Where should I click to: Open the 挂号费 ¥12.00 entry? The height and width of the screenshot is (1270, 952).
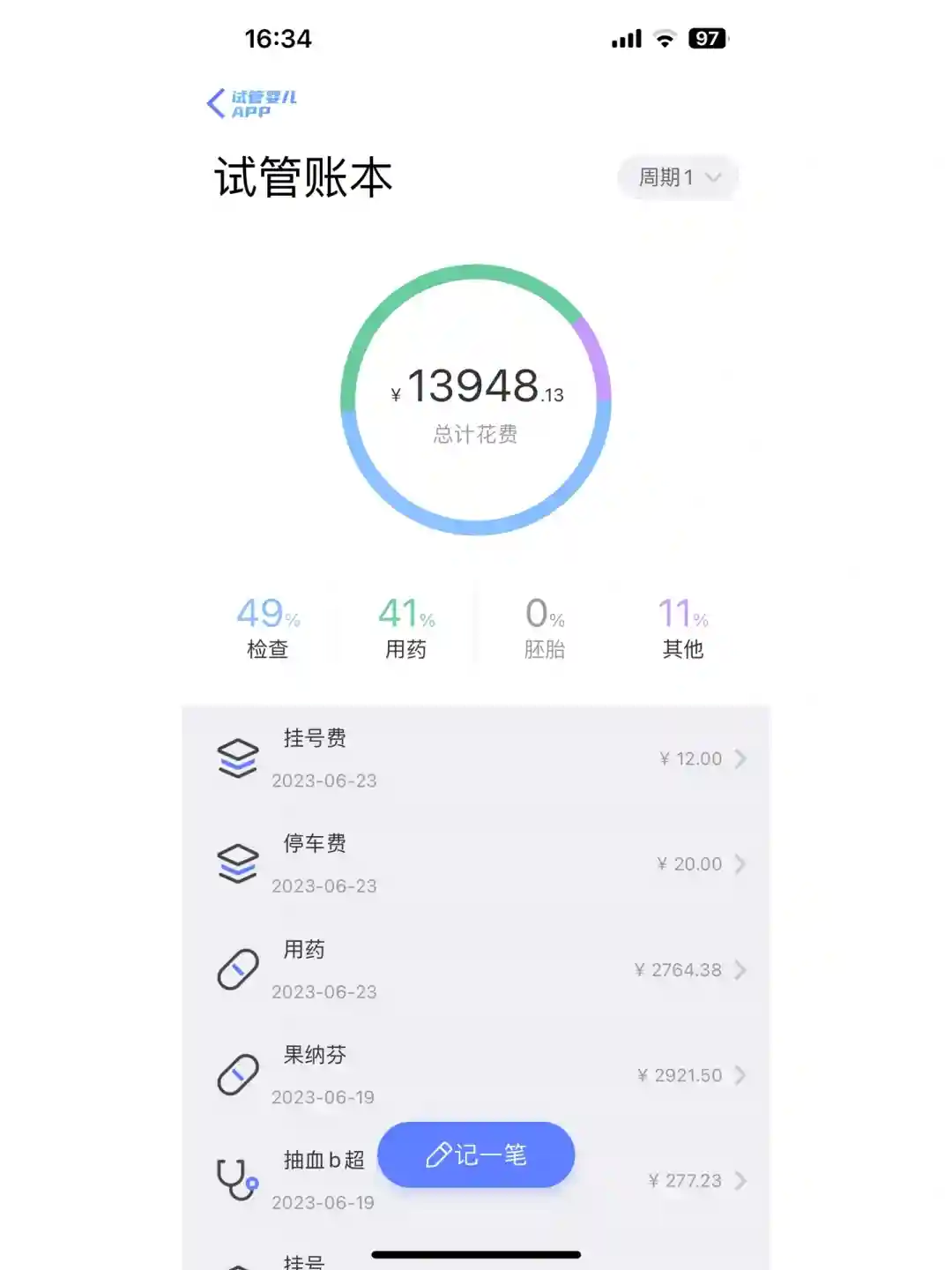(476, 758)
